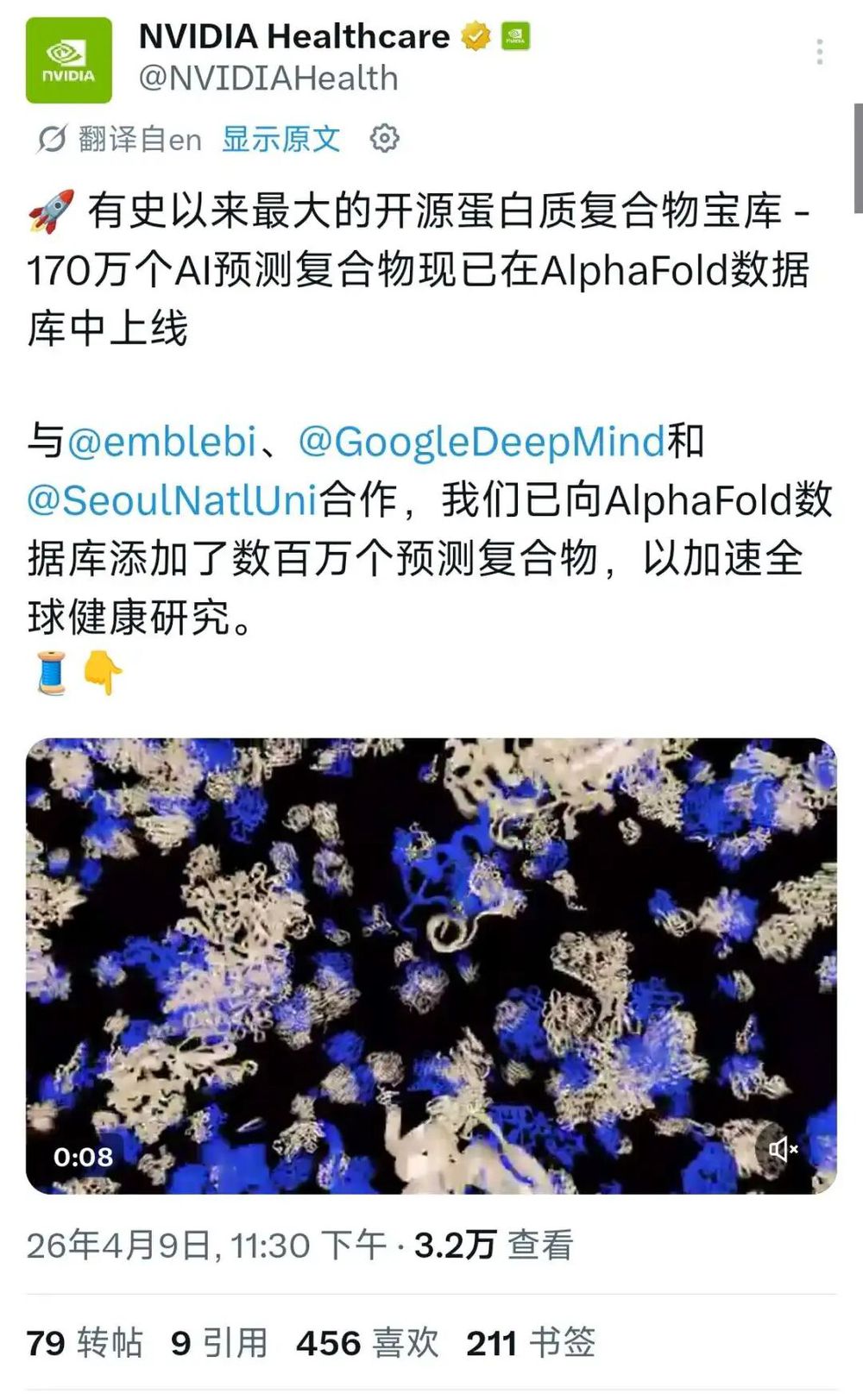Screen dimensions: 863x1400
Task: Tap 显示原文 to show the original text
Action: point(280,139)
